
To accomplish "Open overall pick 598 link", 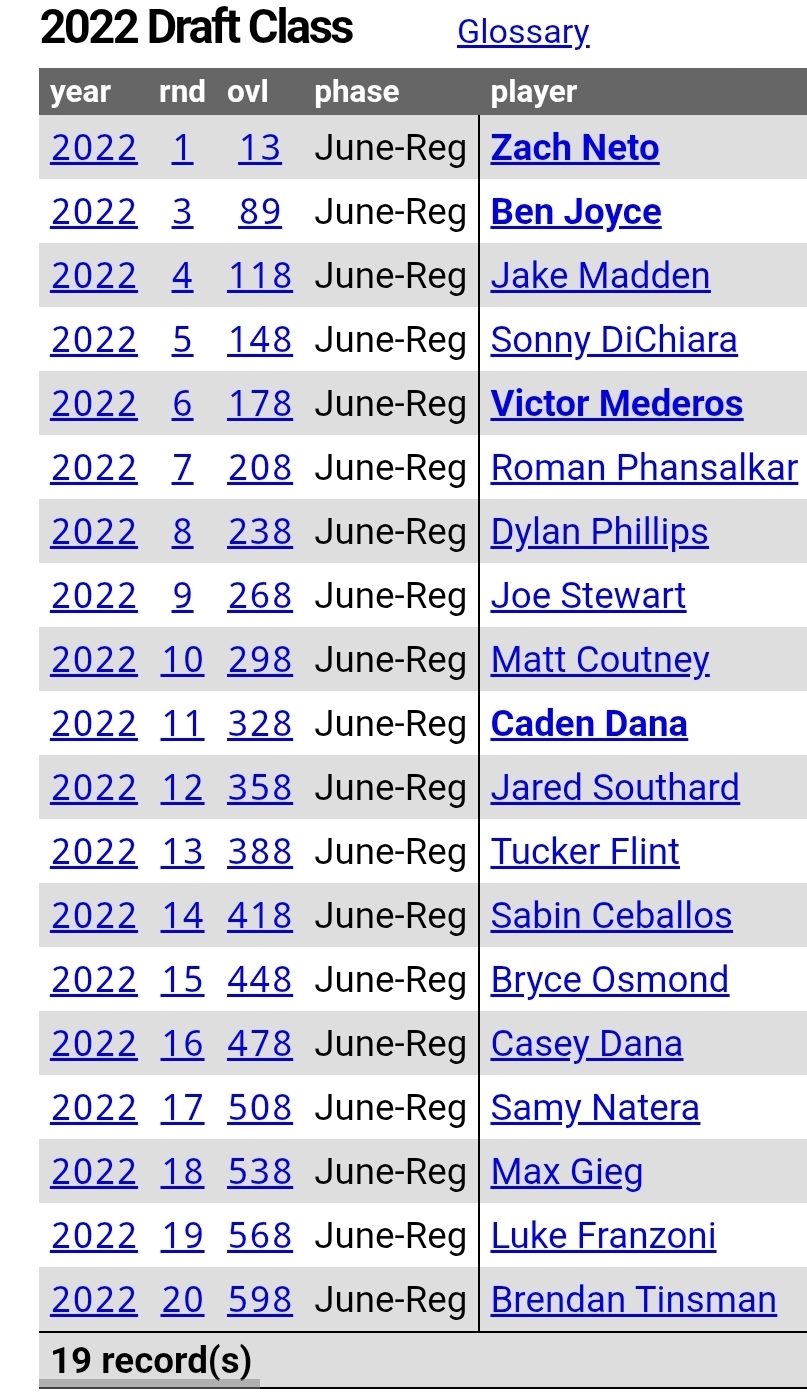I will pyautogui.click(x=260, y=1300).
